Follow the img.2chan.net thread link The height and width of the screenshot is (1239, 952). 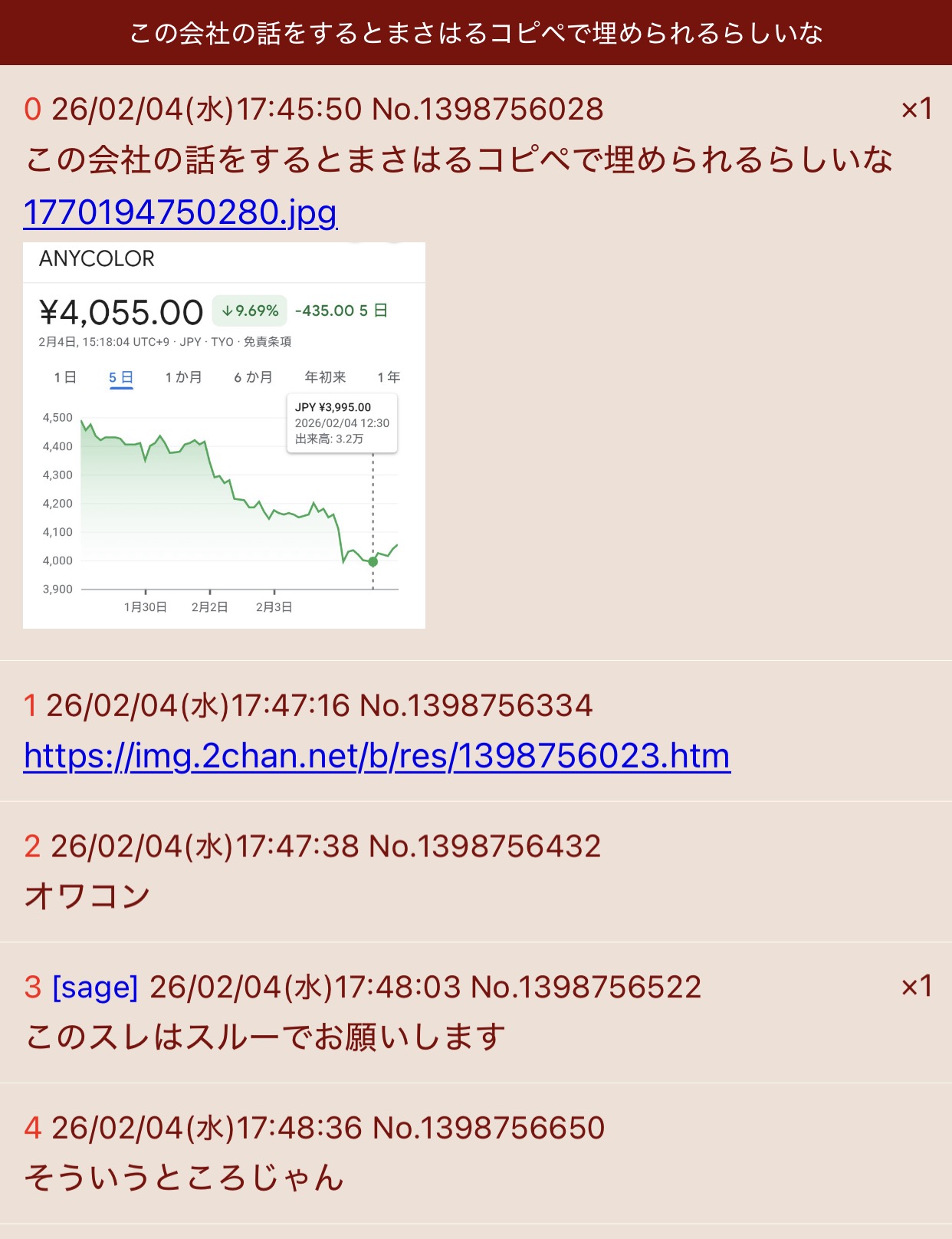coord(376,756)
